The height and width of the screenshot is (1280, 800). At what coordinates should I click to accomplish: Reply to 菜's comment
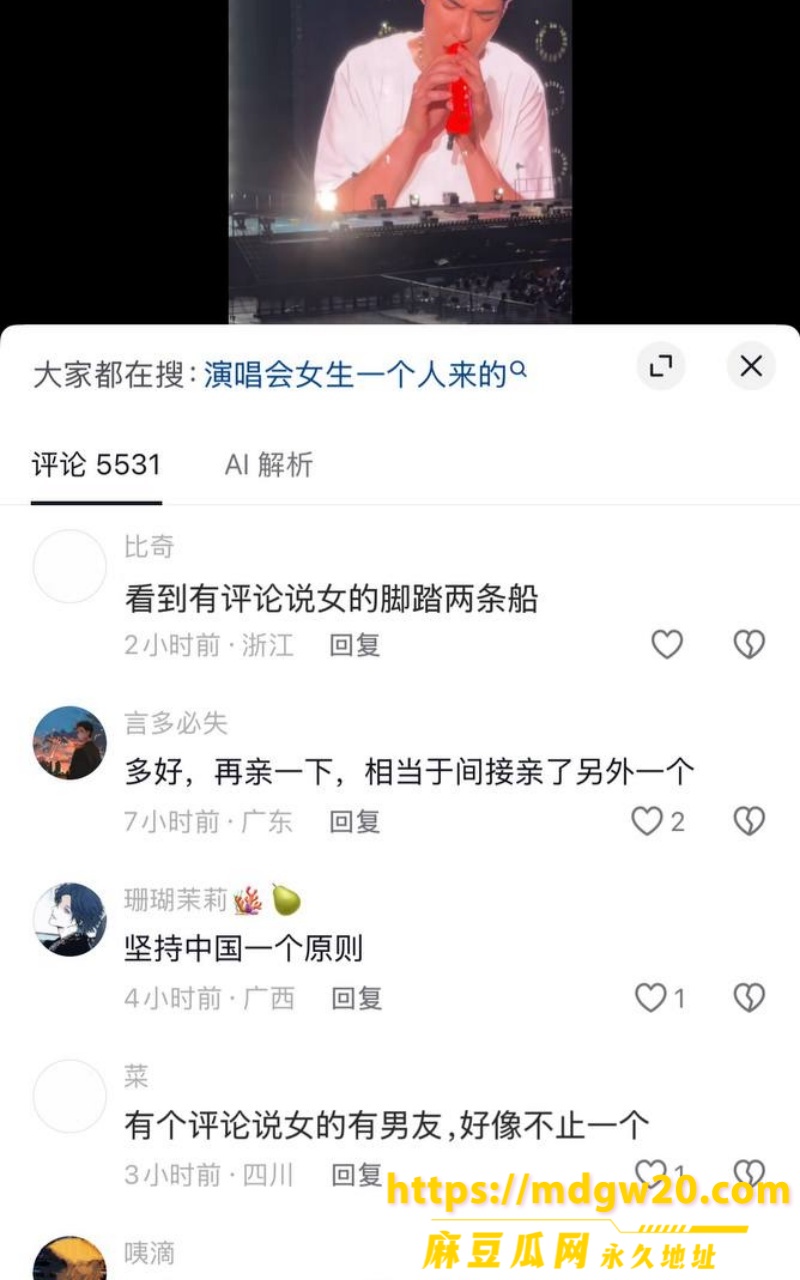(x=356, y=1174)
